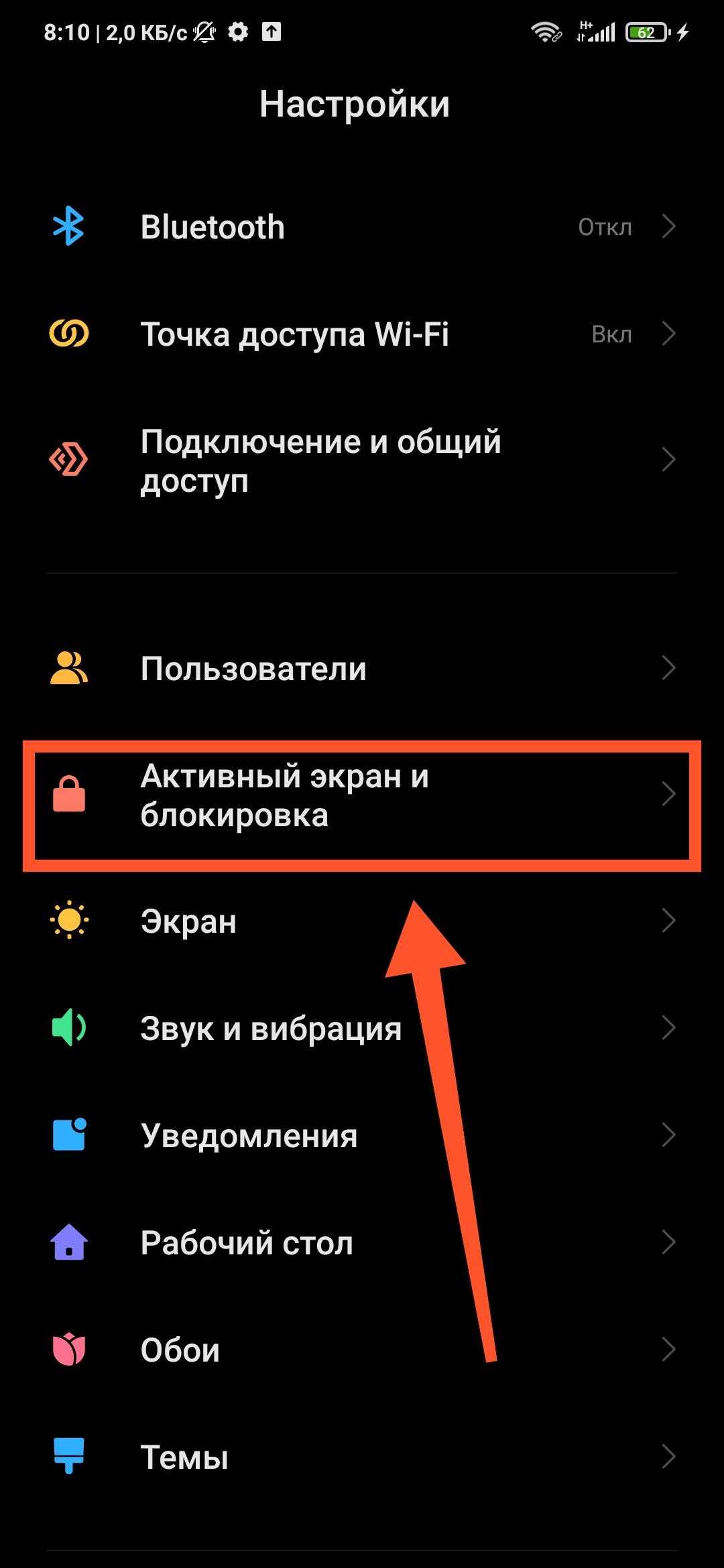Select Активный экран и блокировка

pyautogui.click(x=362, y=795)
